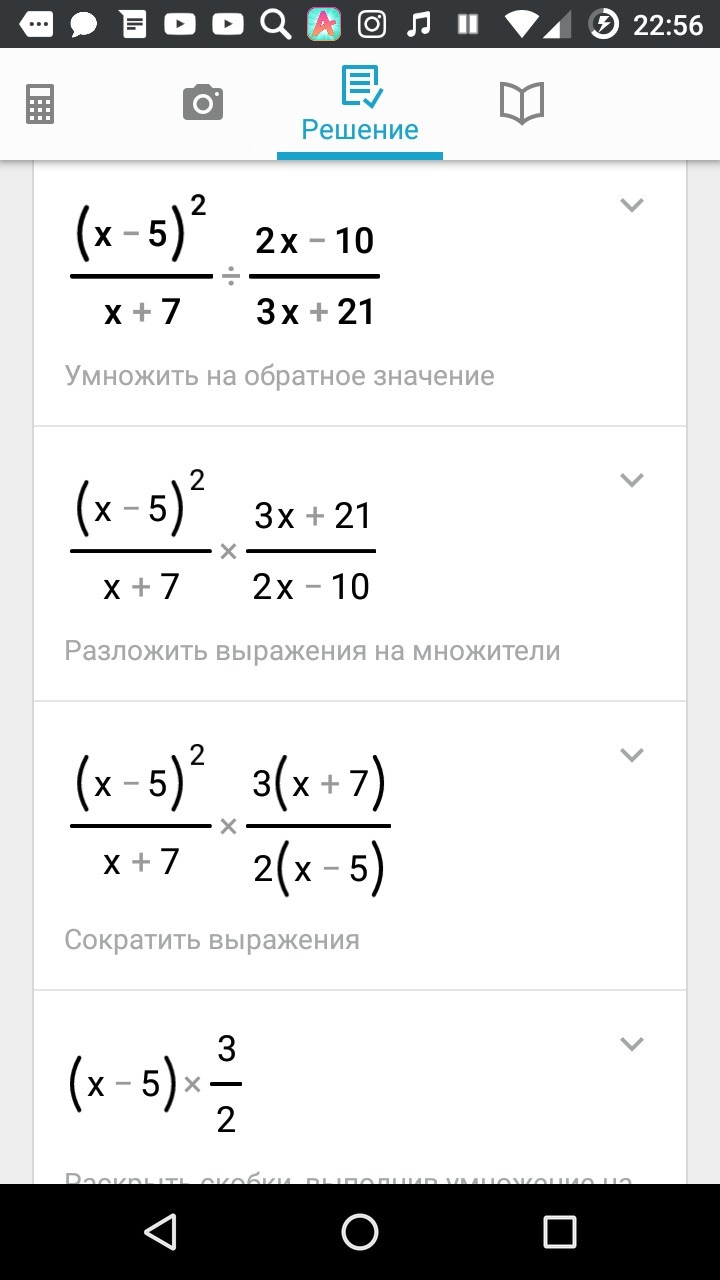Expand the Сократить выражения step
The width and height of the screenshot is (720, 1280).
tap(631, 755)
